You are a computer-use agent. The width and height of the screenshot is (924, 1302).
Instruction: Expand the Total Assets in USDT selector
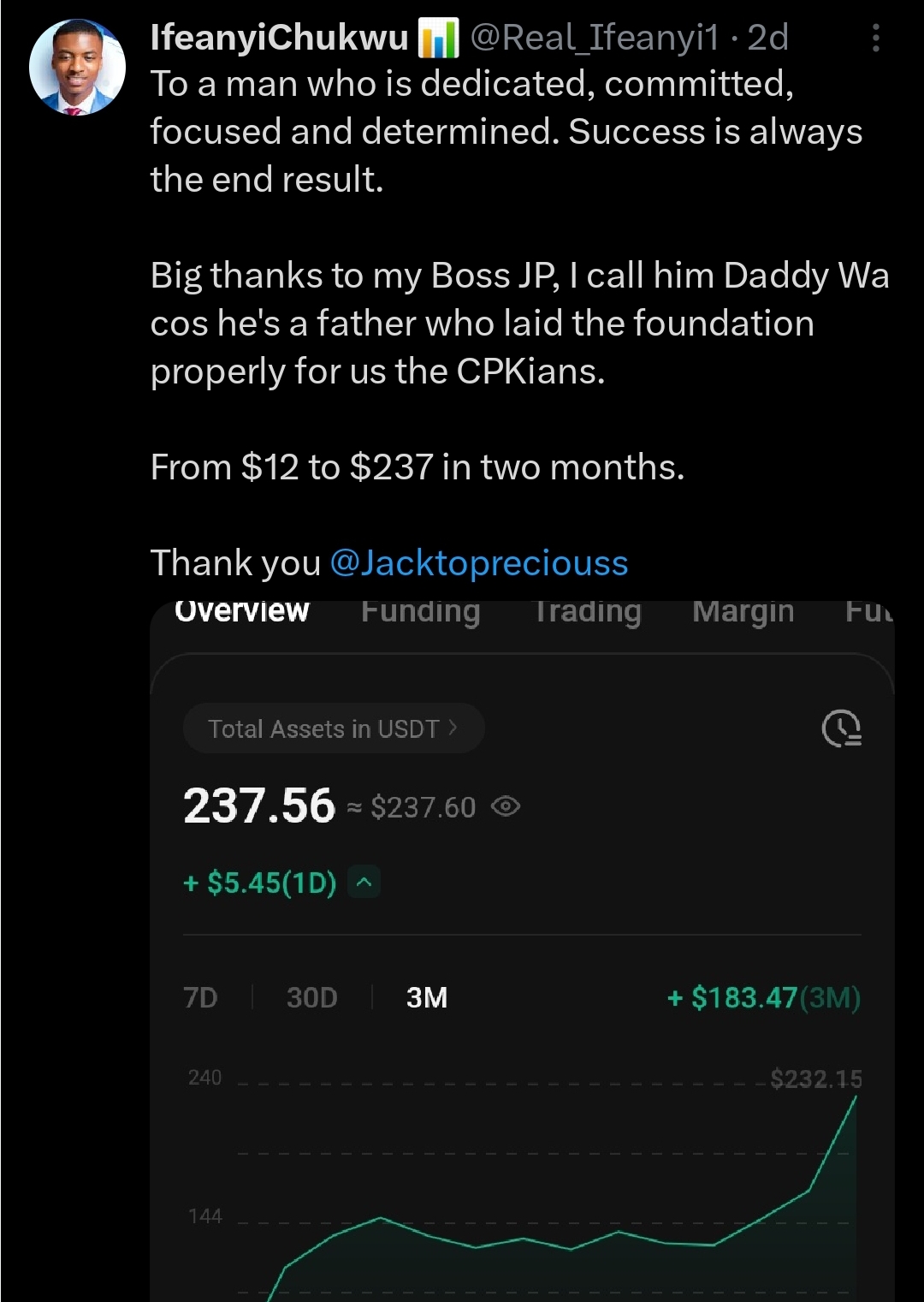tap(334, 728)
